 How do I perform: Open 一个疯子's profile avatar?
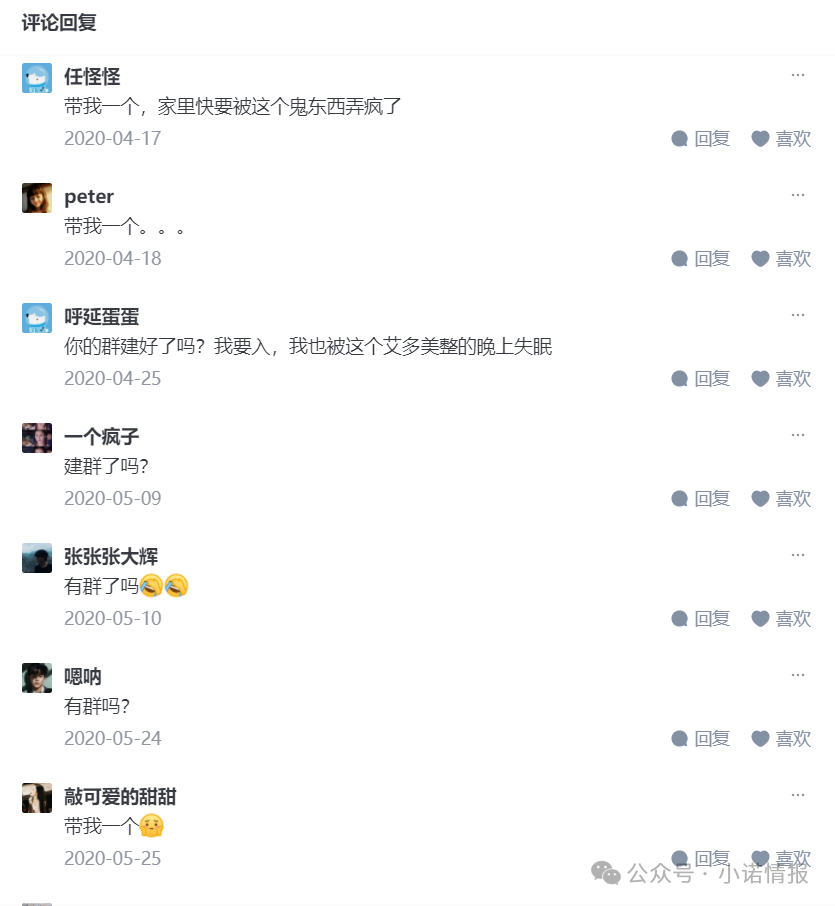click(37, 438)
